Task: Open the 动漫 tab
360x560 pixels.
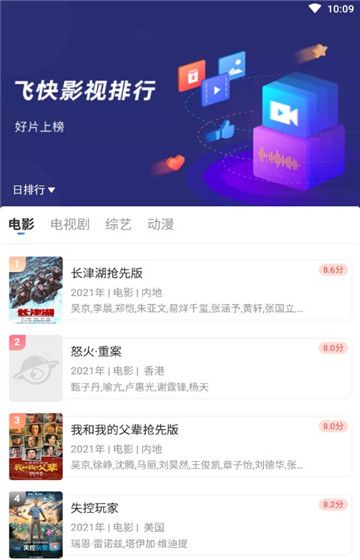Action: (161, 224)
